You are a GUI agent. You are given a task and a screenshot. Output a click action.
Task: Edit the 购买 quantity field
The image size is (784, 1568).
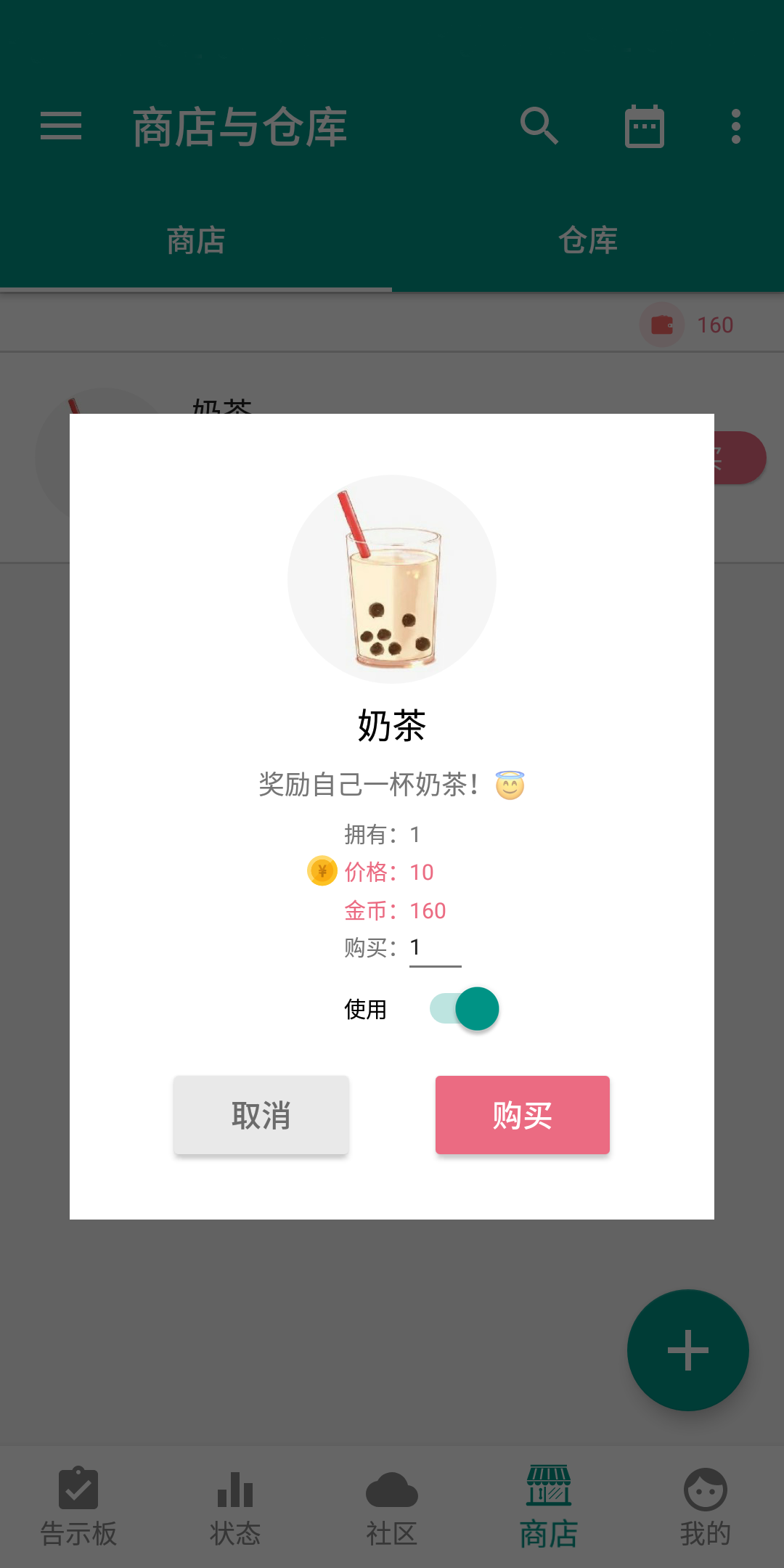tap(434, 948)
